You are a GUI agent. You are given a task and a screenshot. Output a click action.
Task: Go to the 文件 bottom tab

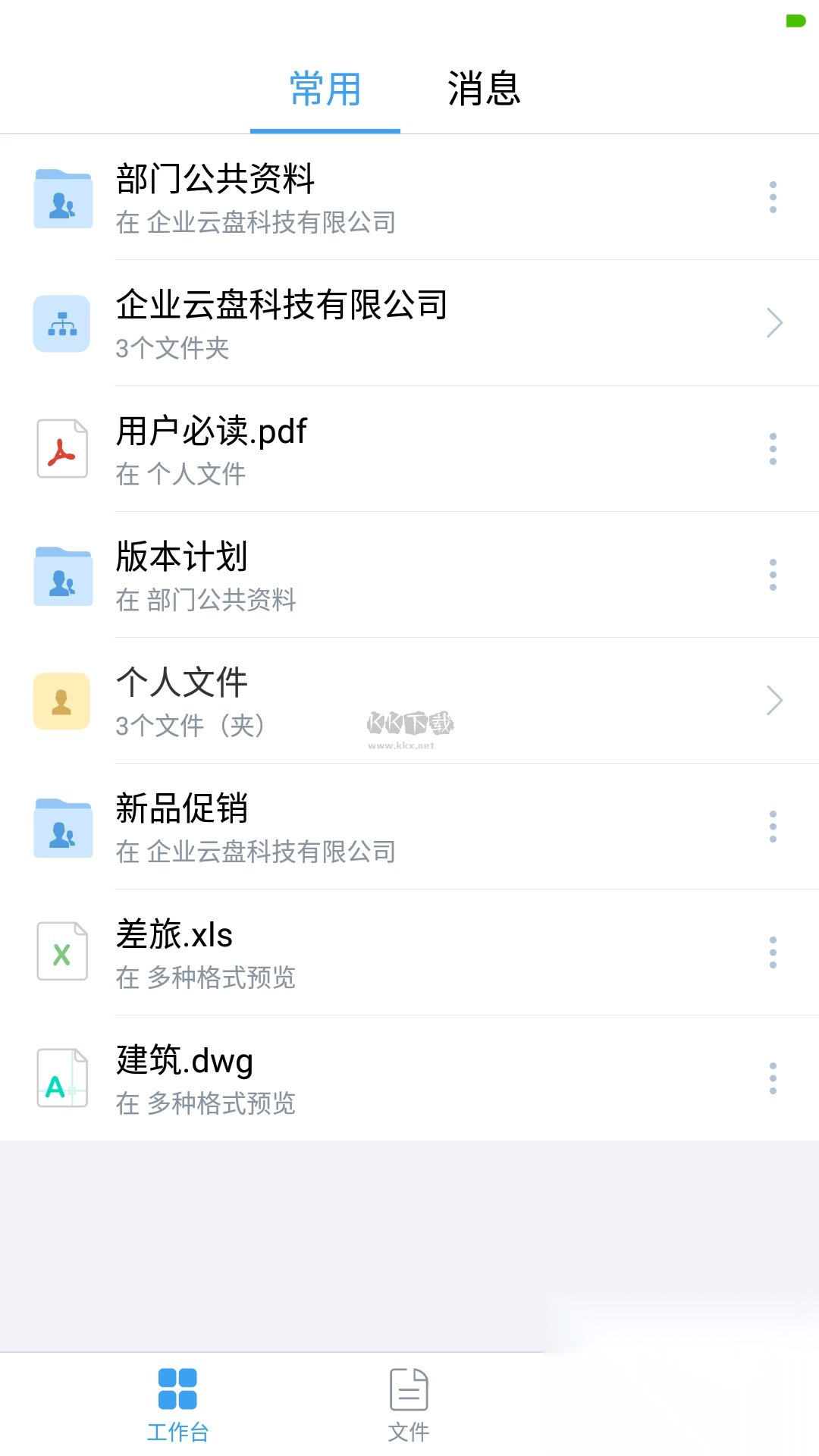(x=409, y=1404)
